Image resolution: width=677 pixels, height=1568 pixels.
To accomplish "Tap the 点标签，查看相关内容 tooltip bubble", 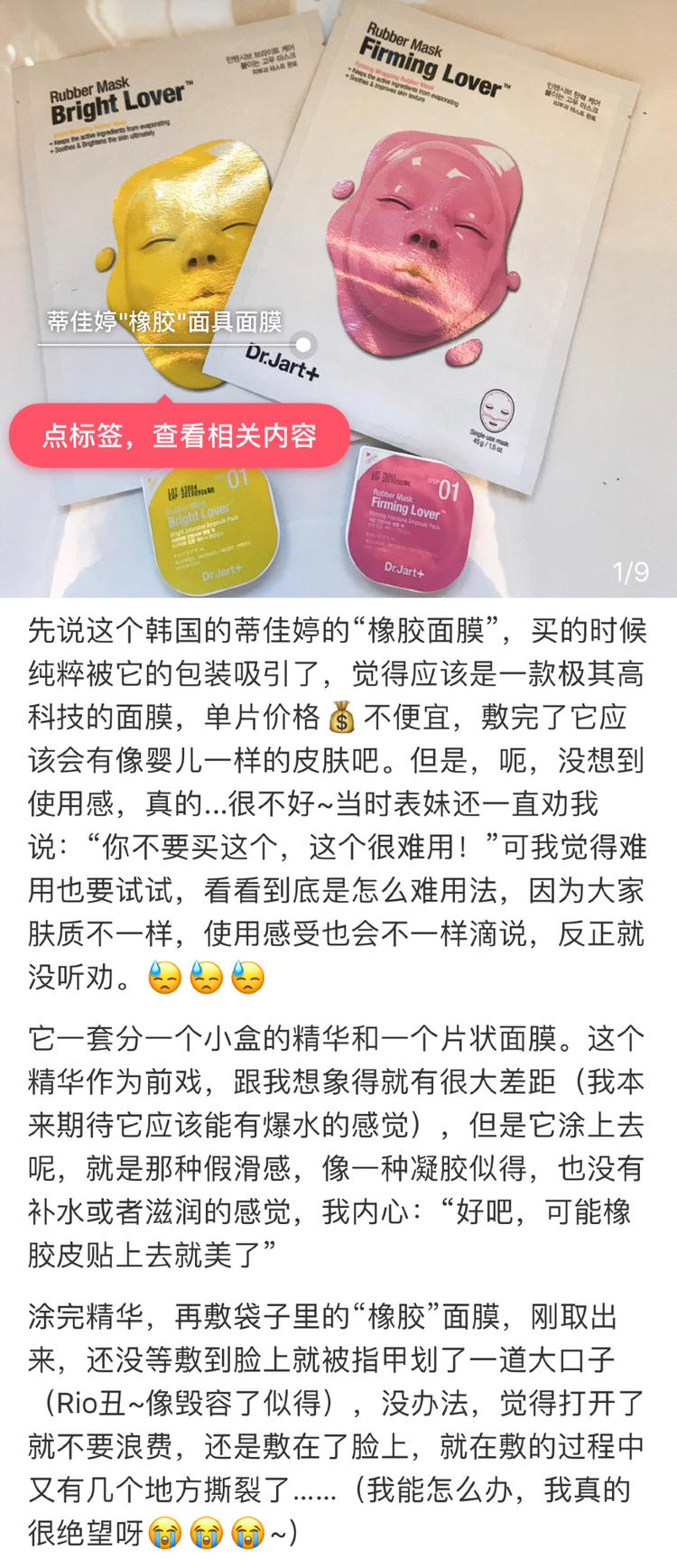I will 179,436.
